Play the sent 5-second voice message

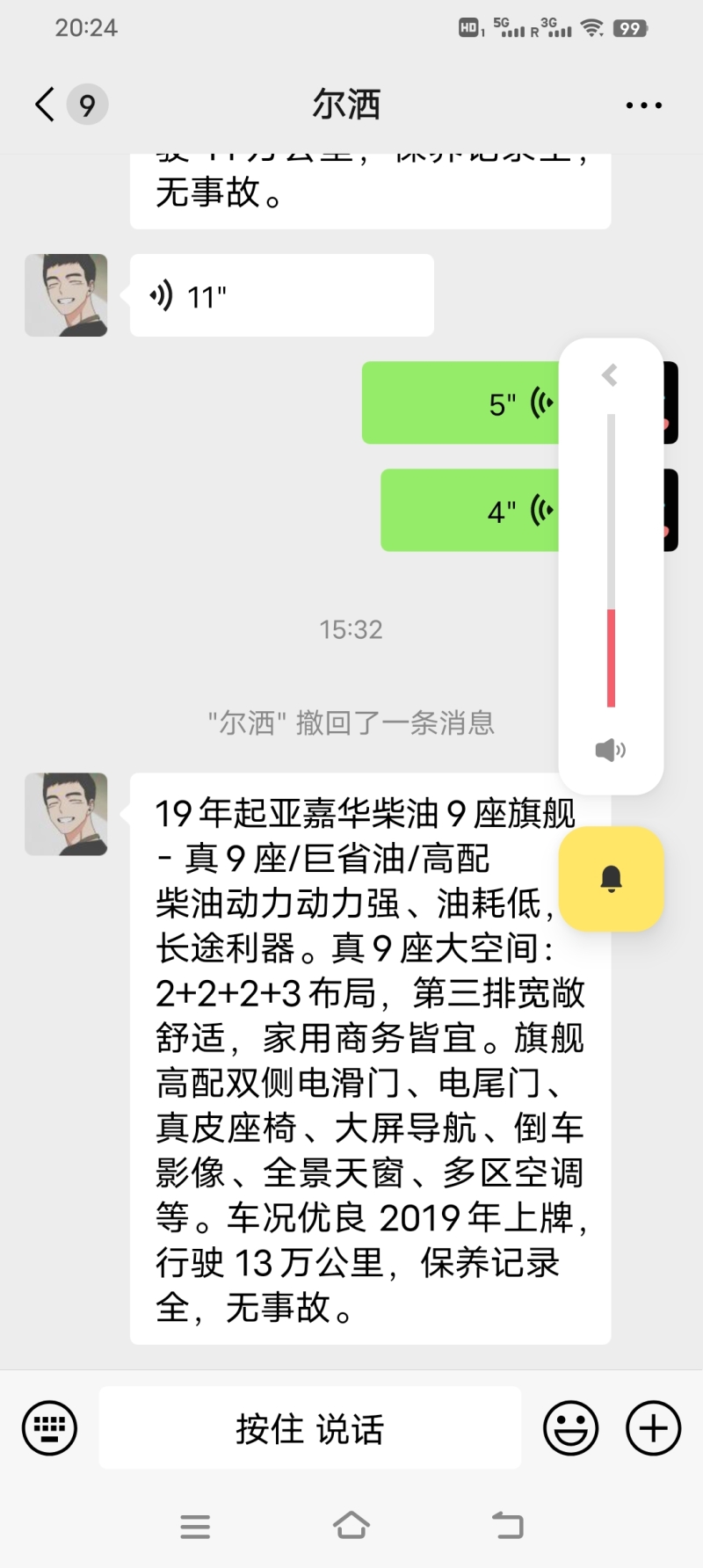pyautogui.click(x=460, y=403)
